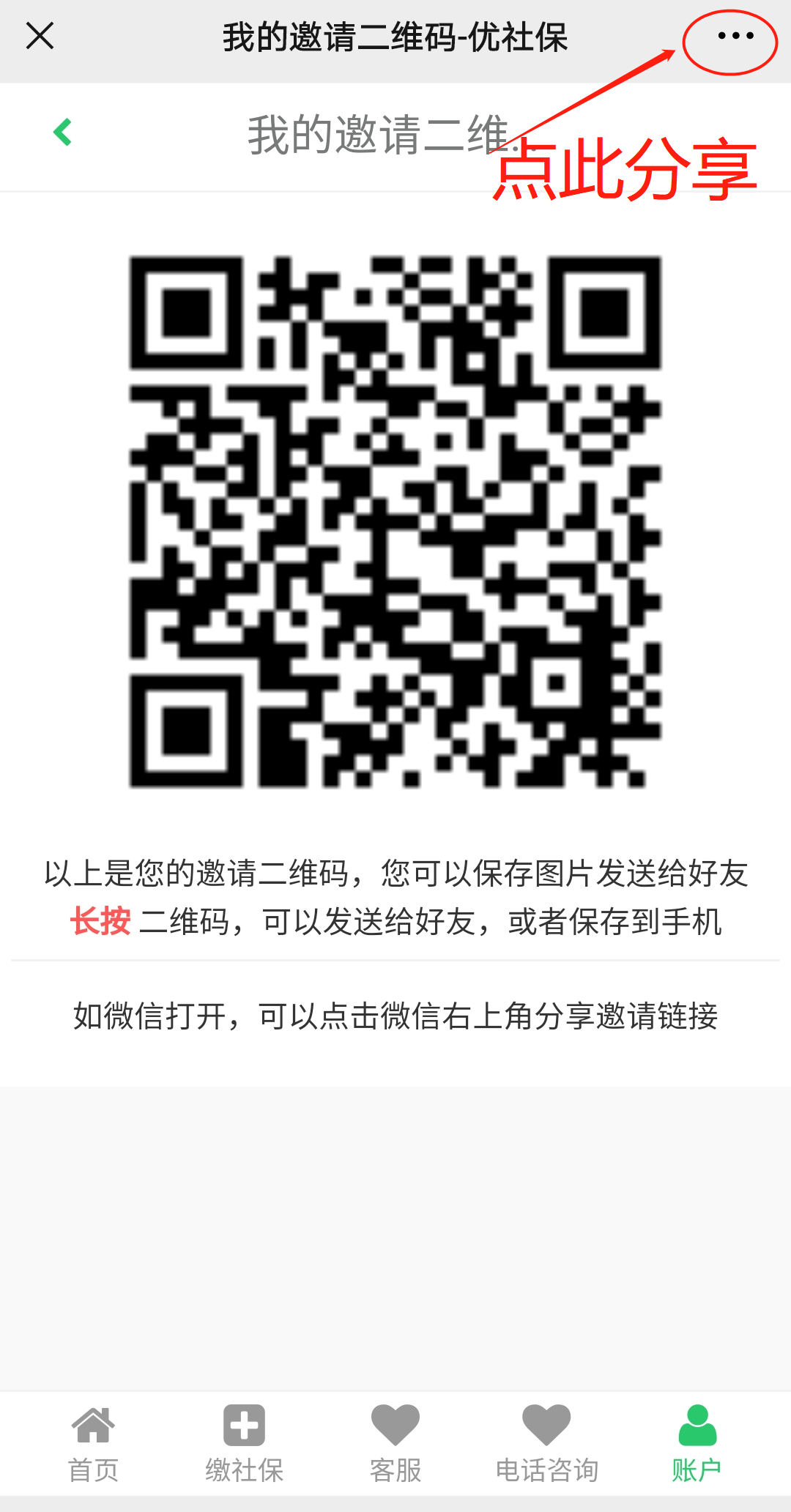Open the 缴社保 tab
Image resolution: width=791 pixels, height=1512 pixels.
[244, 1442]
